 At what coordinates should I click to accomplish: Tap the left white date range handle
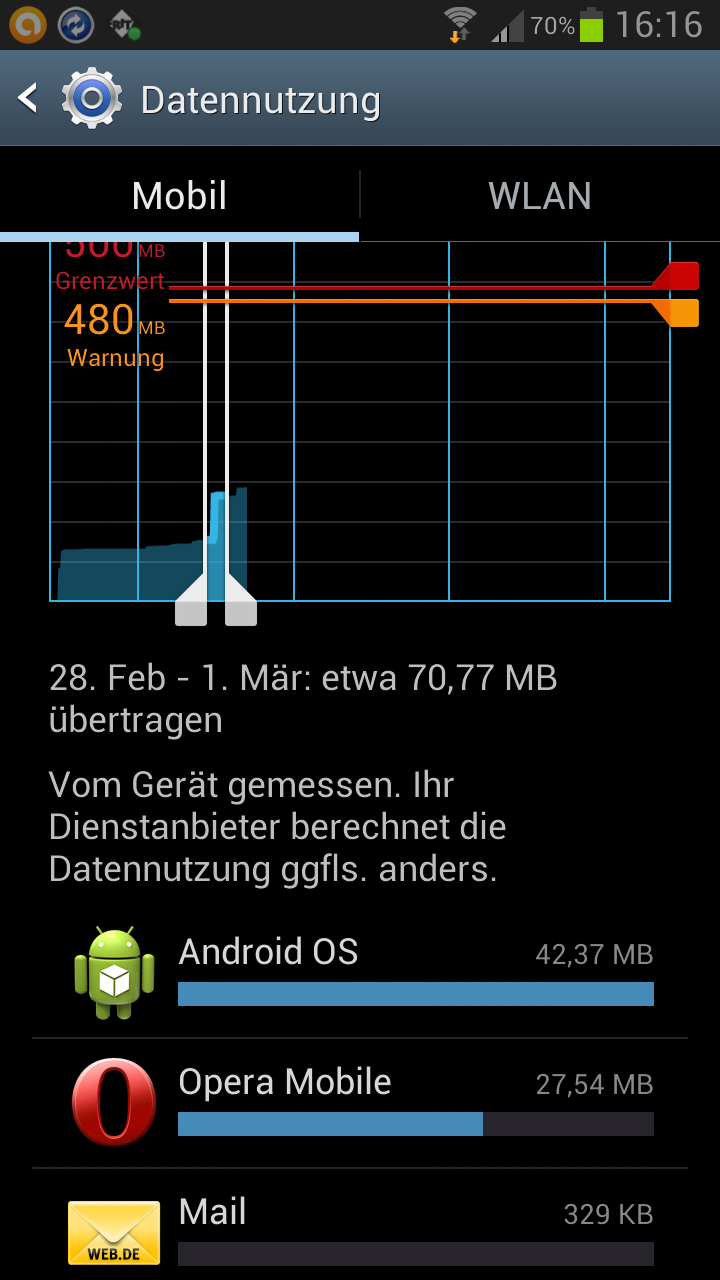(x=192, y=600)
